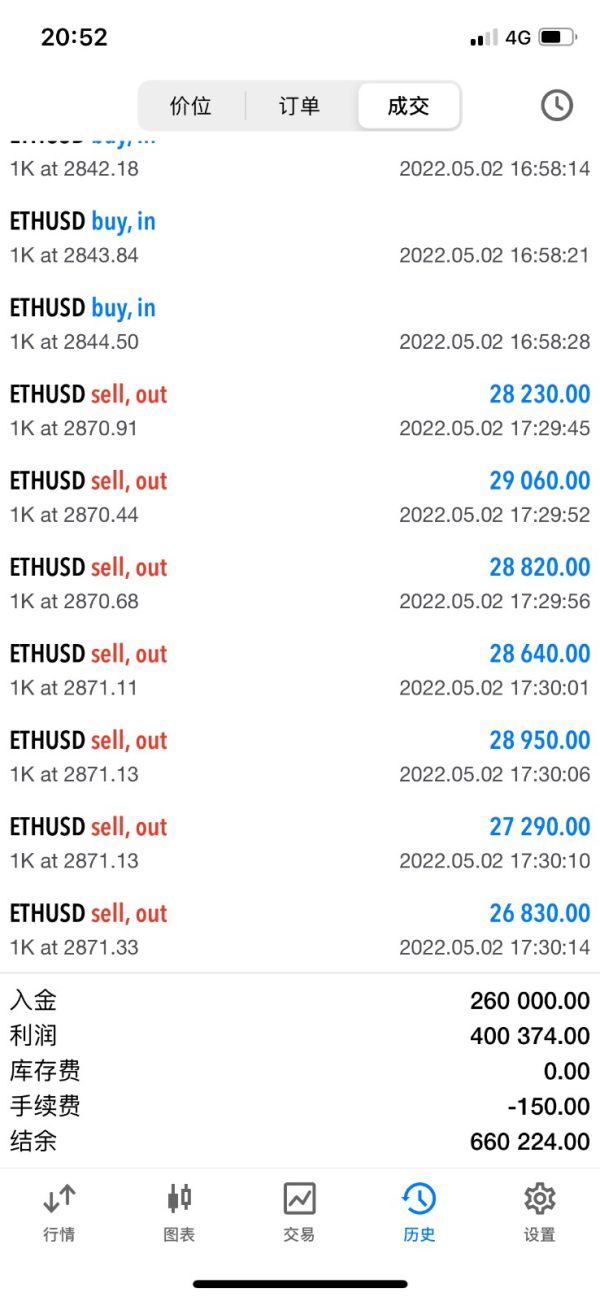Open the ETHUSD buy deal at 2843.84
Image resolution: width=600 pixels, height=1301 pixels.
point(300,238)
